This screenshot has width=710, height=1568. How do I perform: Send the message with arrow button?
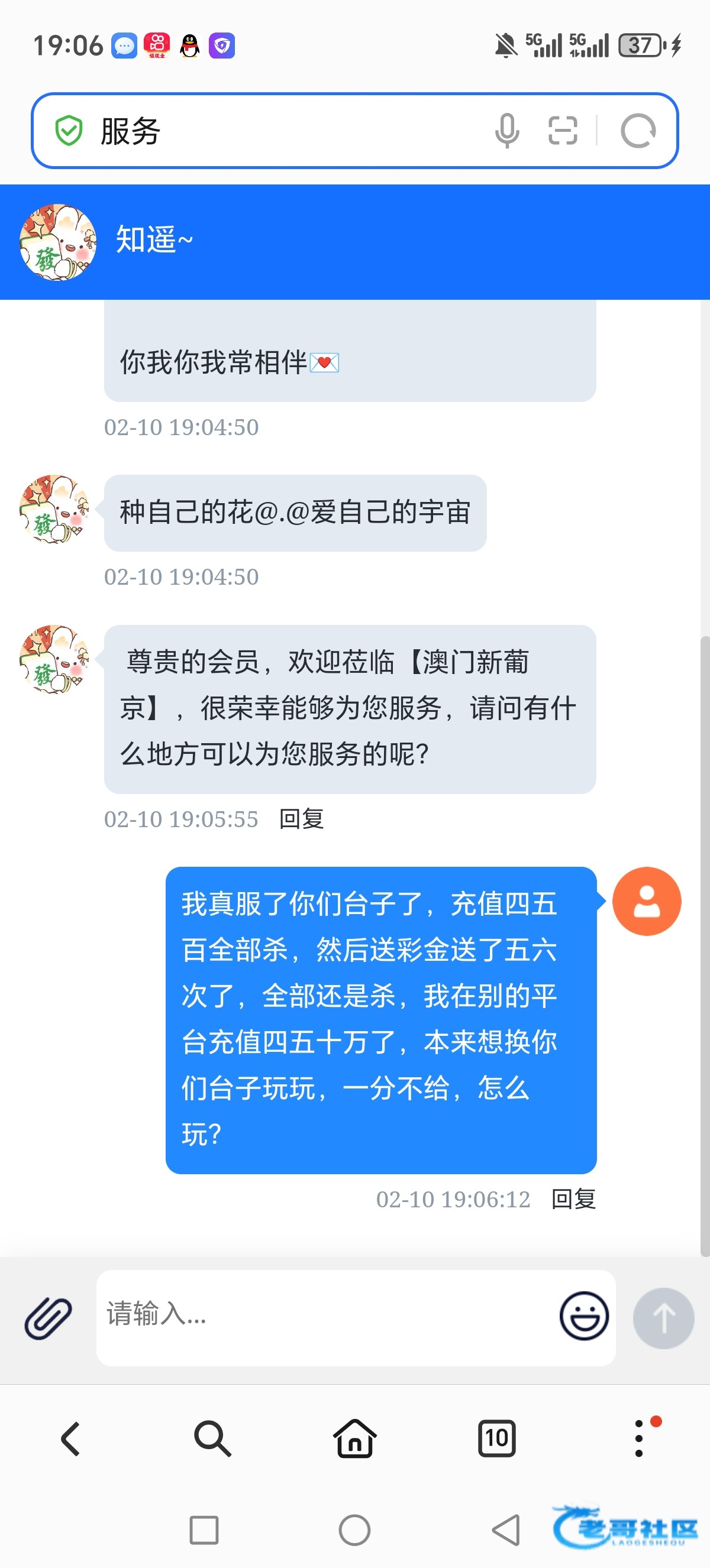click(x=663, y=1318)
